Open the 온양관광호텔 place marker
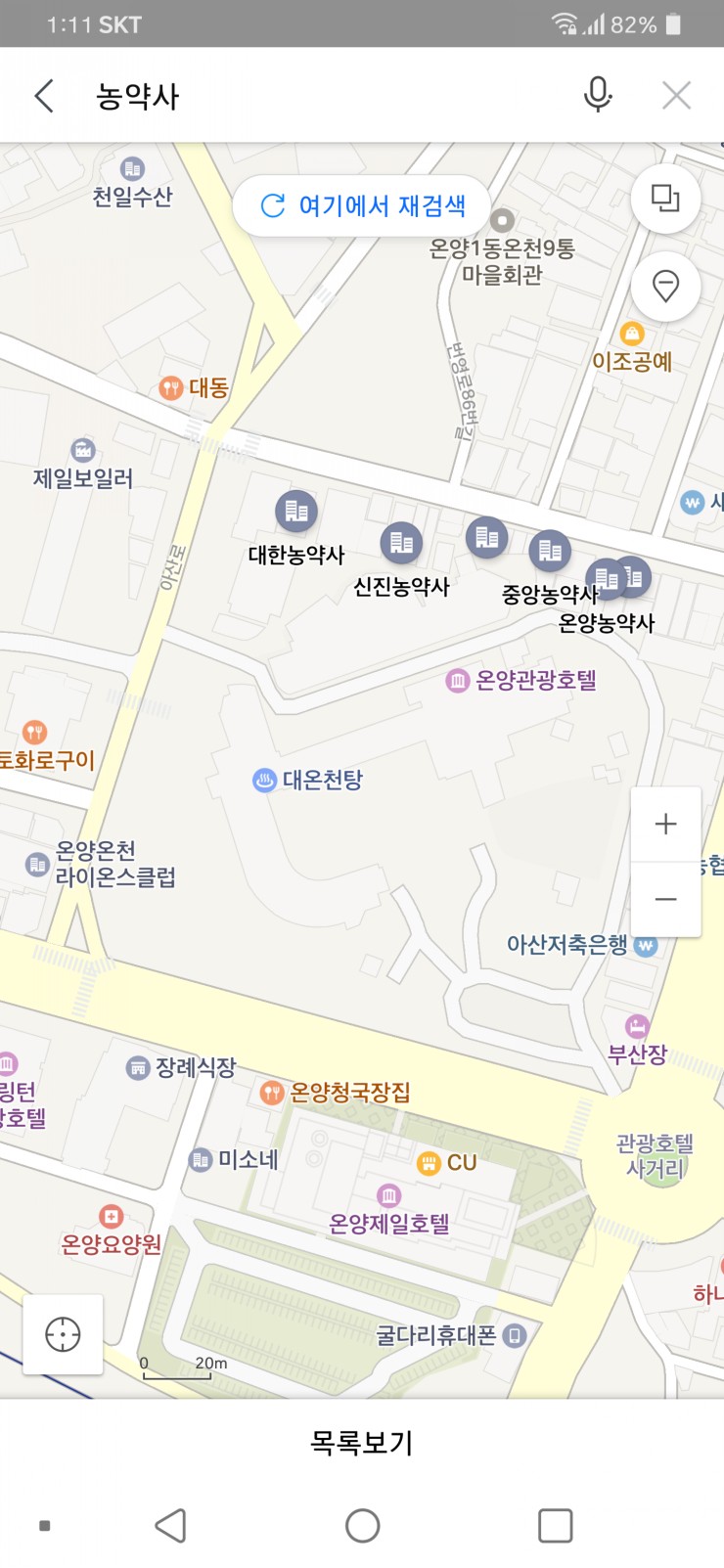The image size is (724, 1568). point(457,681)
